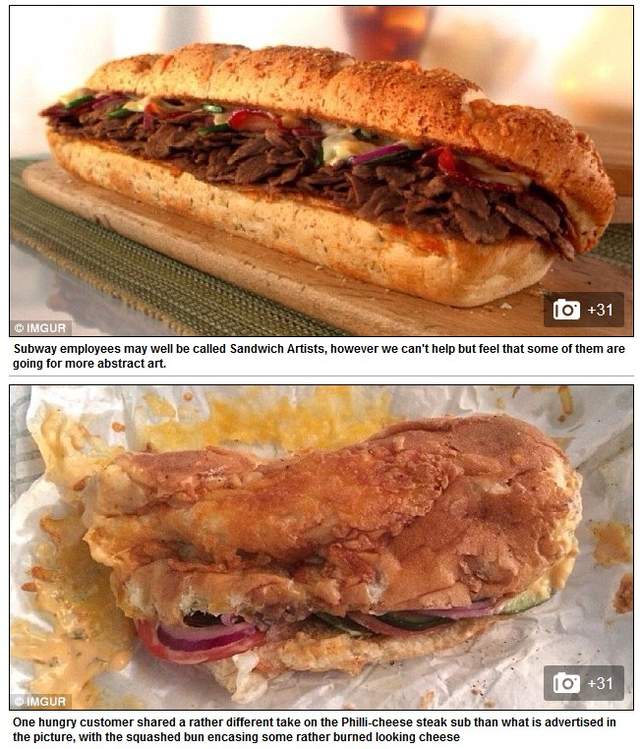Viewport: 640px width, 749px height.
Task: Open gallery via +31 on squashed sub photo
Action: click(x=583, y=683)
